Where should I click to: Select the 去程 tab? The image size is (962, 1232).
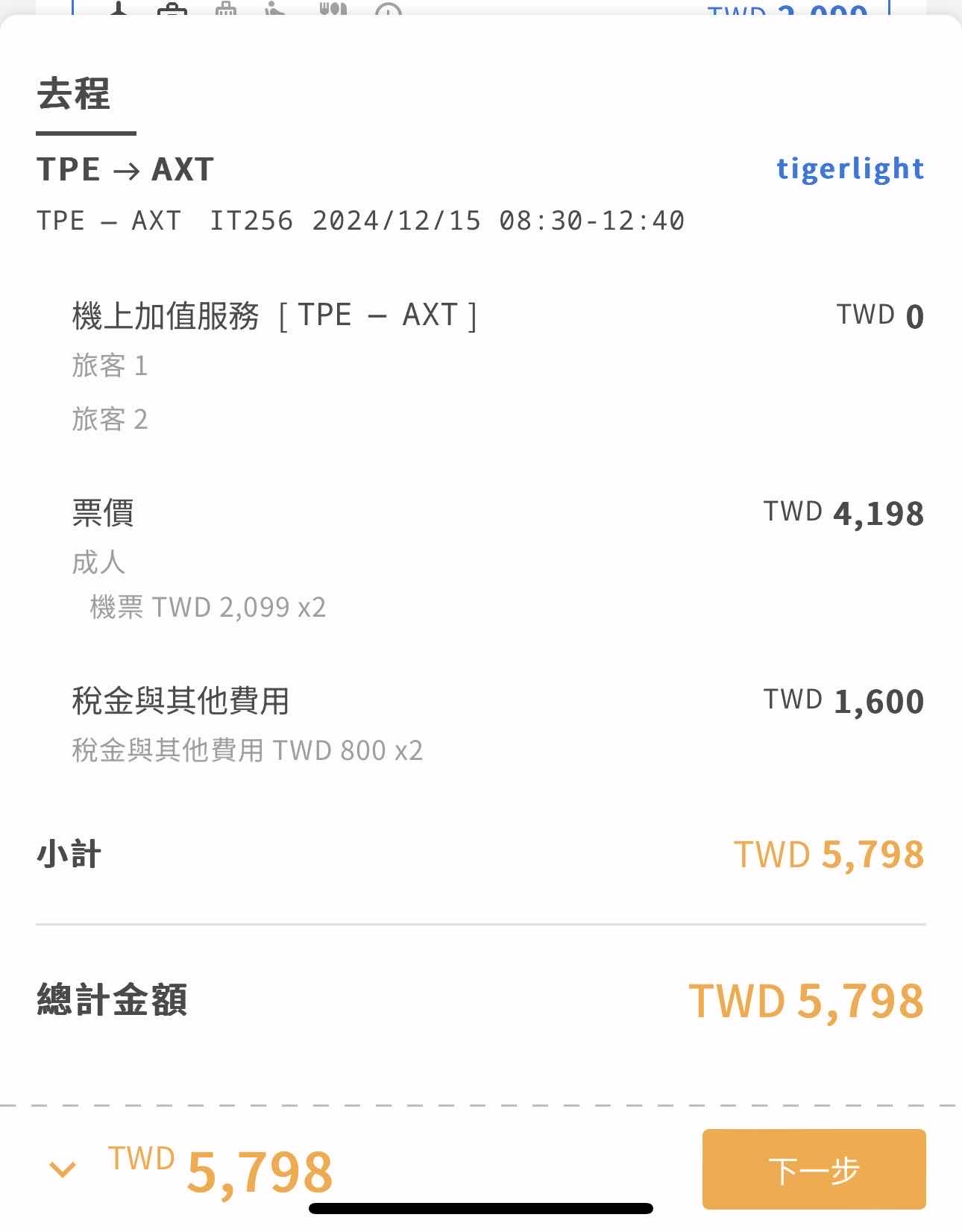click(x=74, y=95)
